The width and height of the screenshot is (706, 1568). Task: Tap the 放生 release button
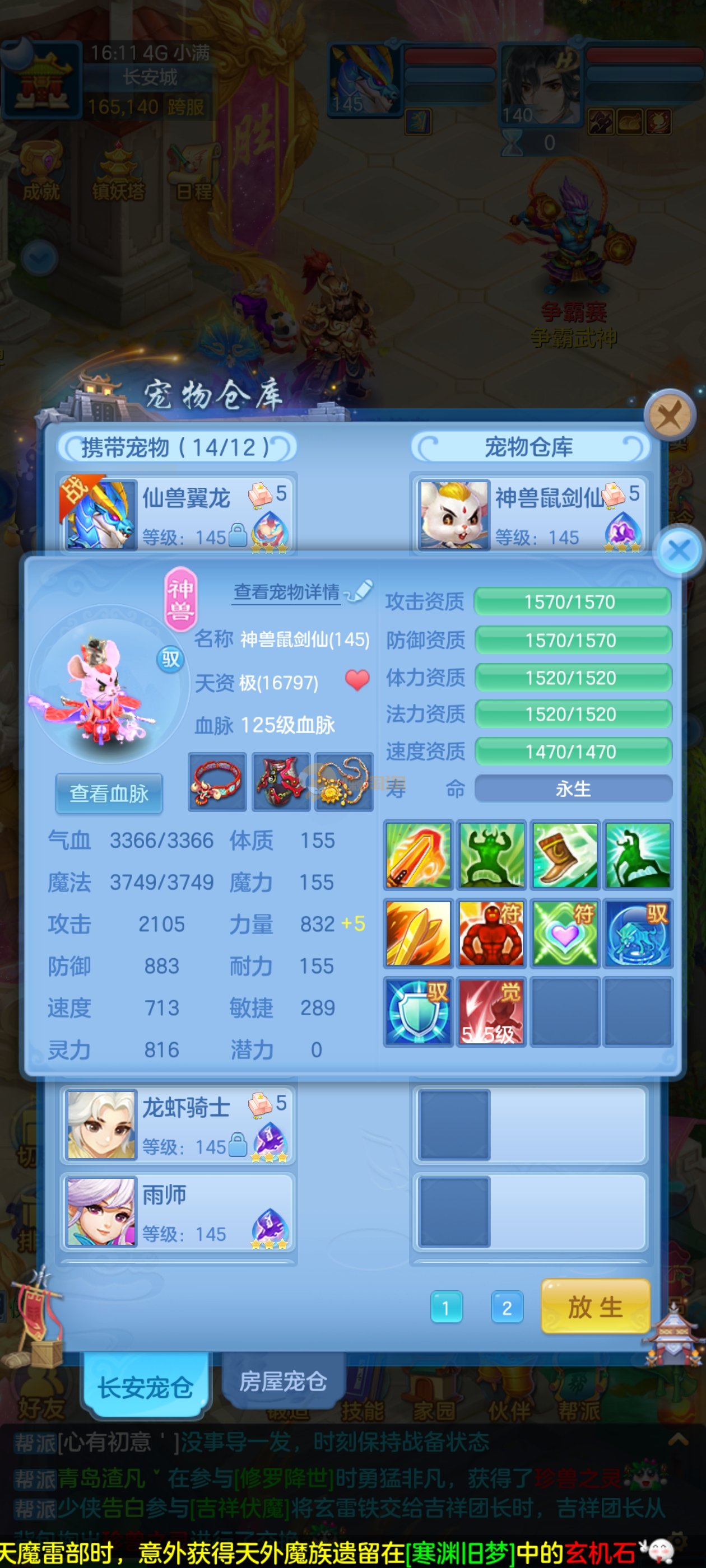tap(595, 1307)
